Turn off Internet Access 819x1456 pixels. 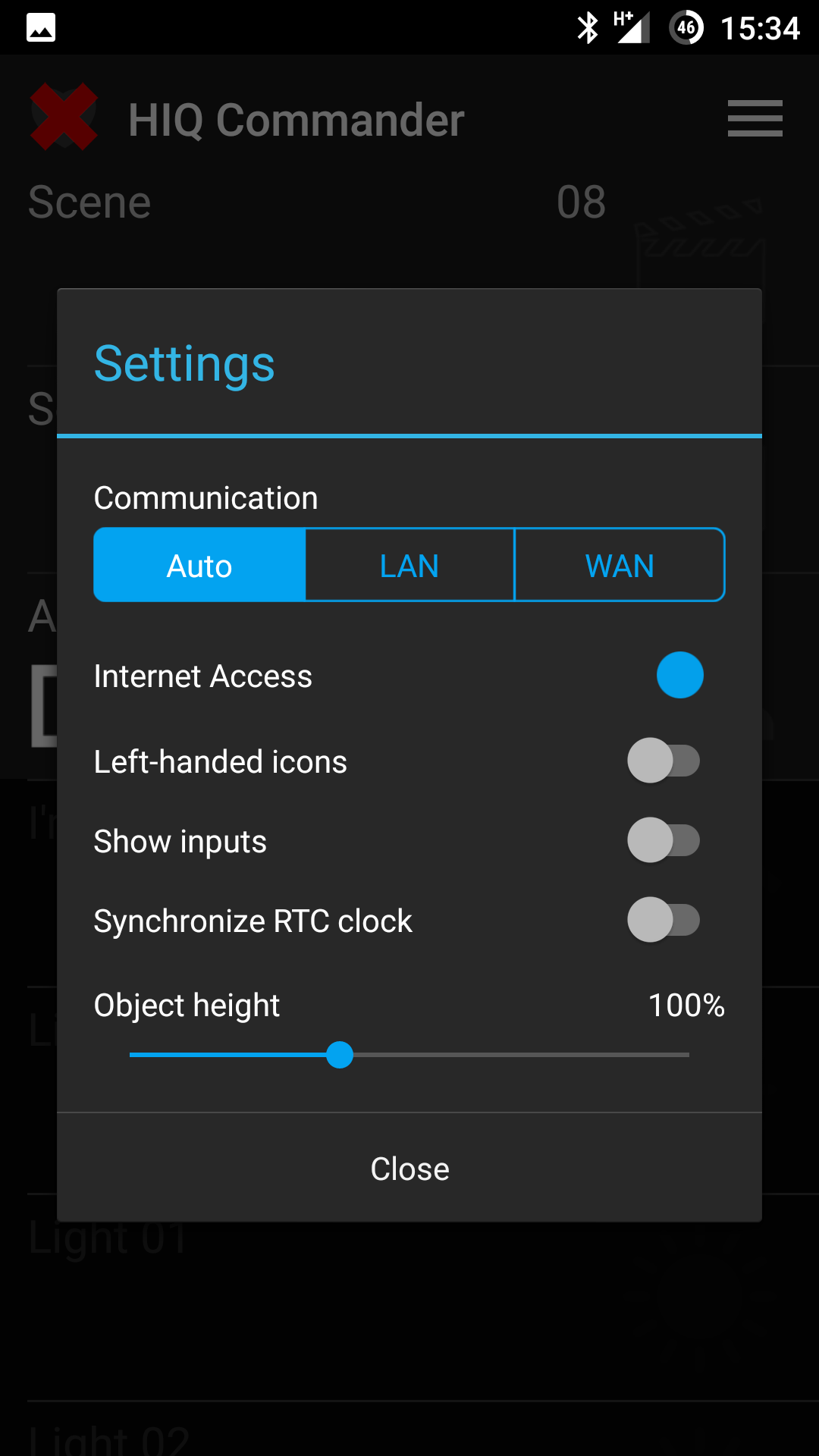point(678,676)
